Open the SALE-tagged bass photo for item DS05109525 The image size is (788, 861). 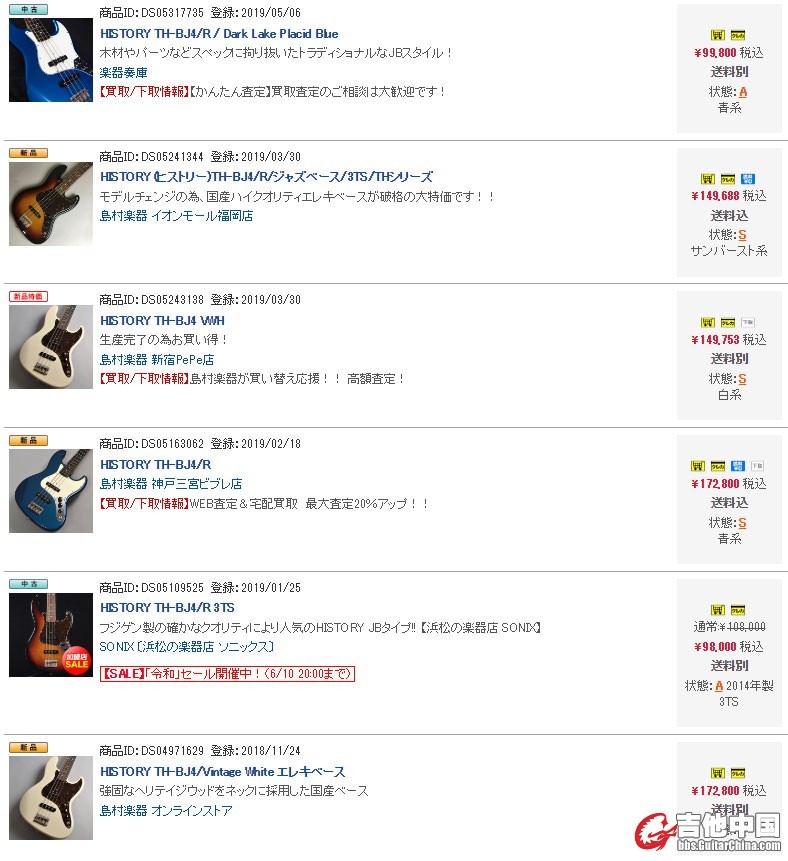50,635
